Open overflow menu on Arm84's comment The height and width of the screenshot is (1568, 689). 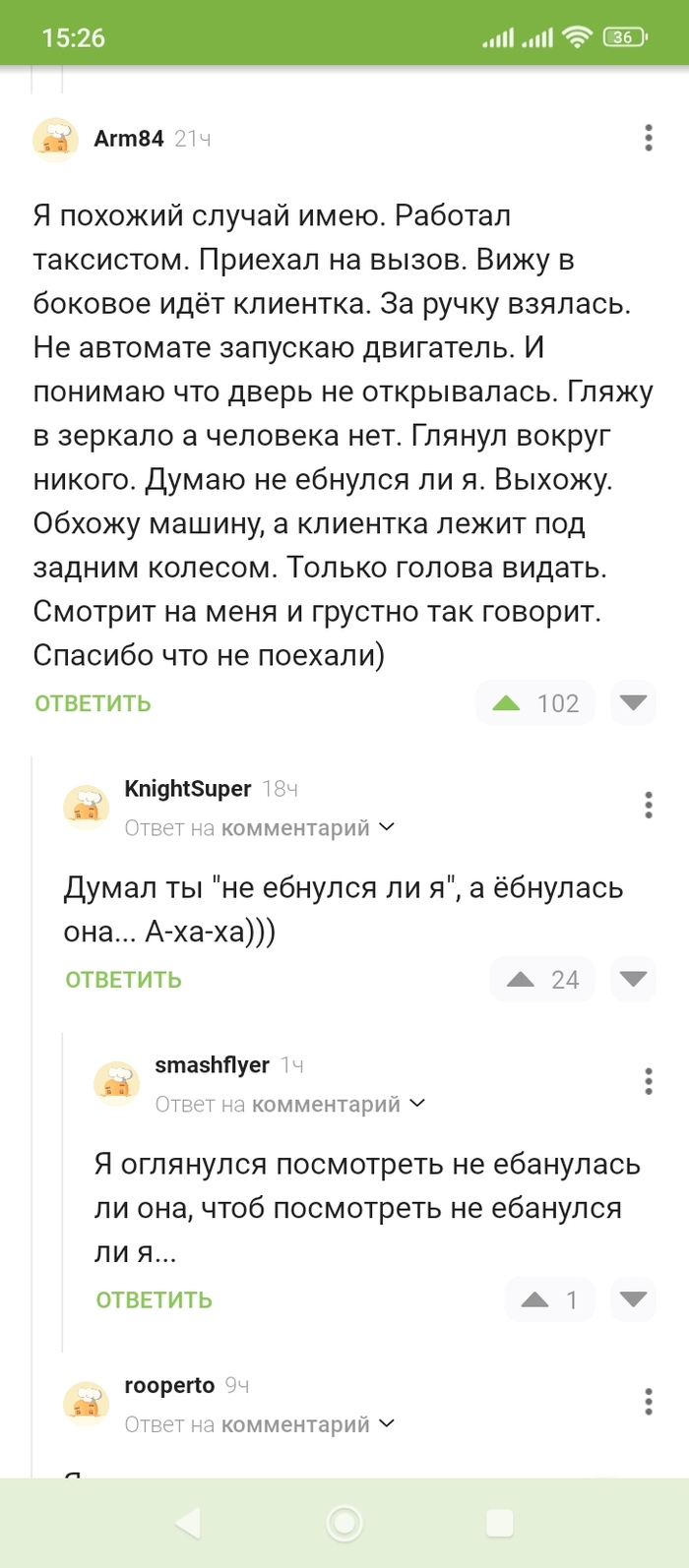[x=648, y=138]
